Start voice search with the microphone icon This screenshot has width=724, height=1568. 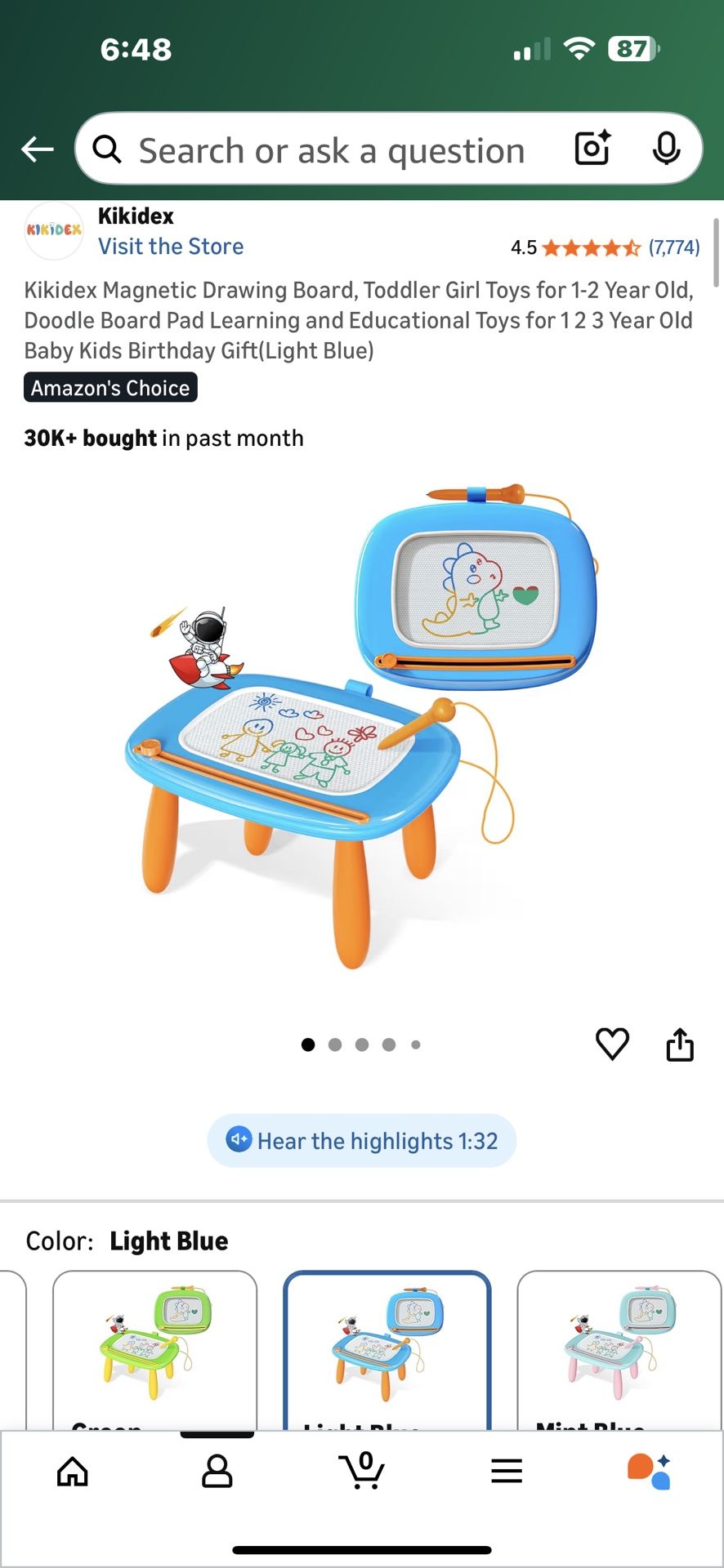[x=668, y=149]
